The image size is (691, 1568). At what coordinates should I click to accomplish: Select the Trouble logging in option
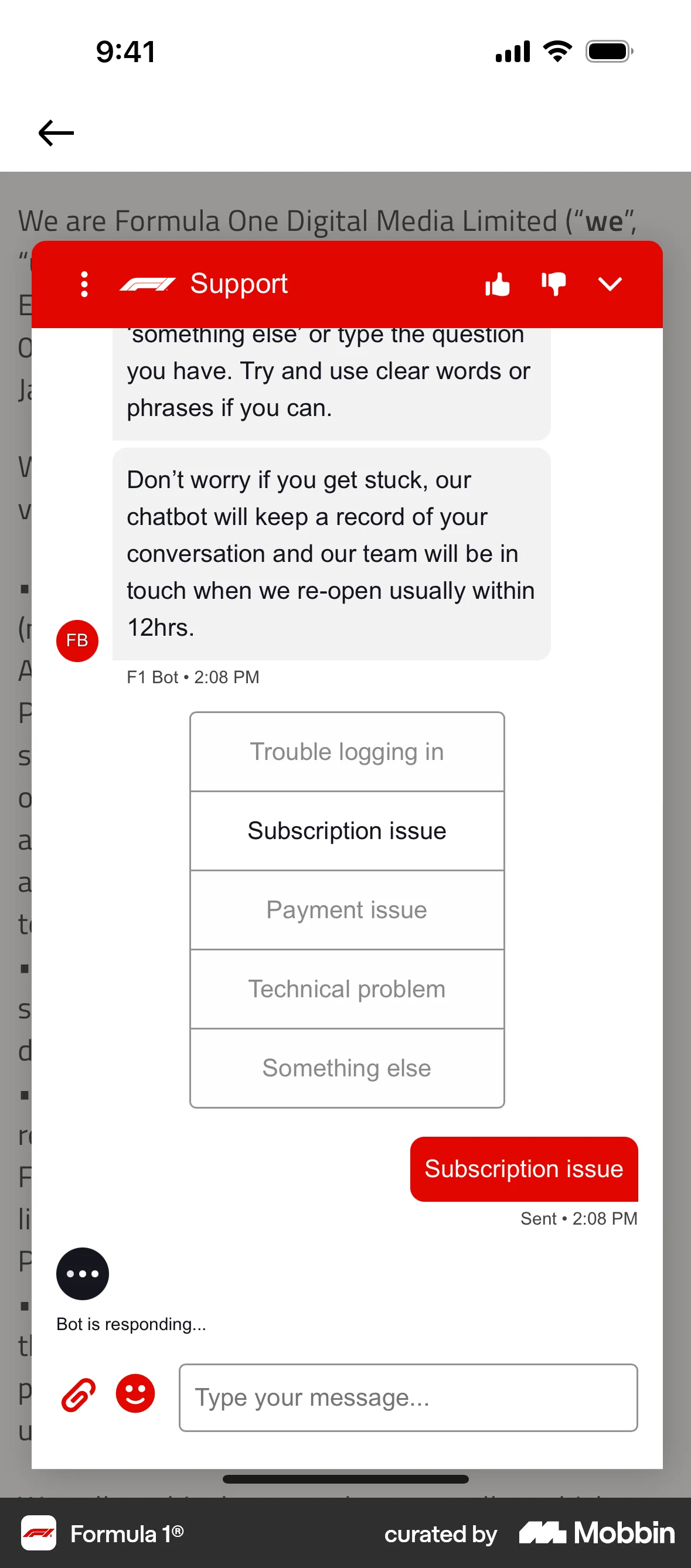[x=346, y=751]
